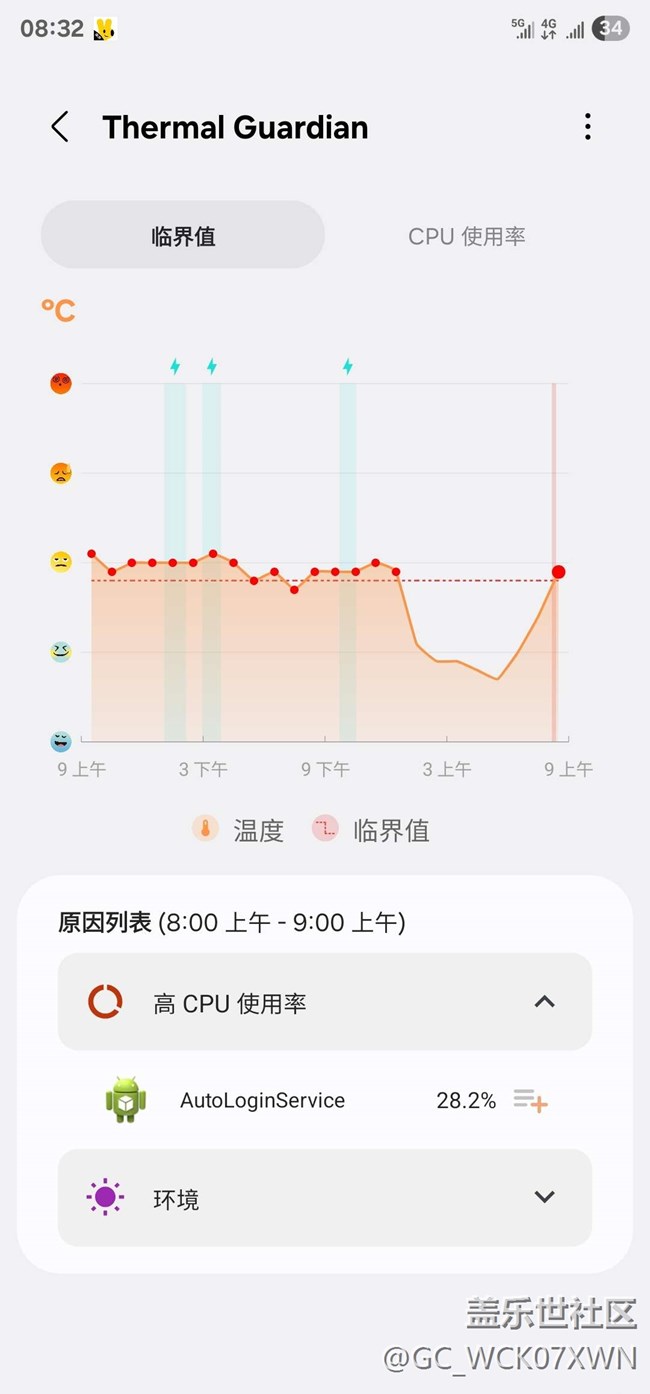Screen dimensions: 650x1394
Task: Go back from Thermal Guardian
Action: (x=60, y=127)
